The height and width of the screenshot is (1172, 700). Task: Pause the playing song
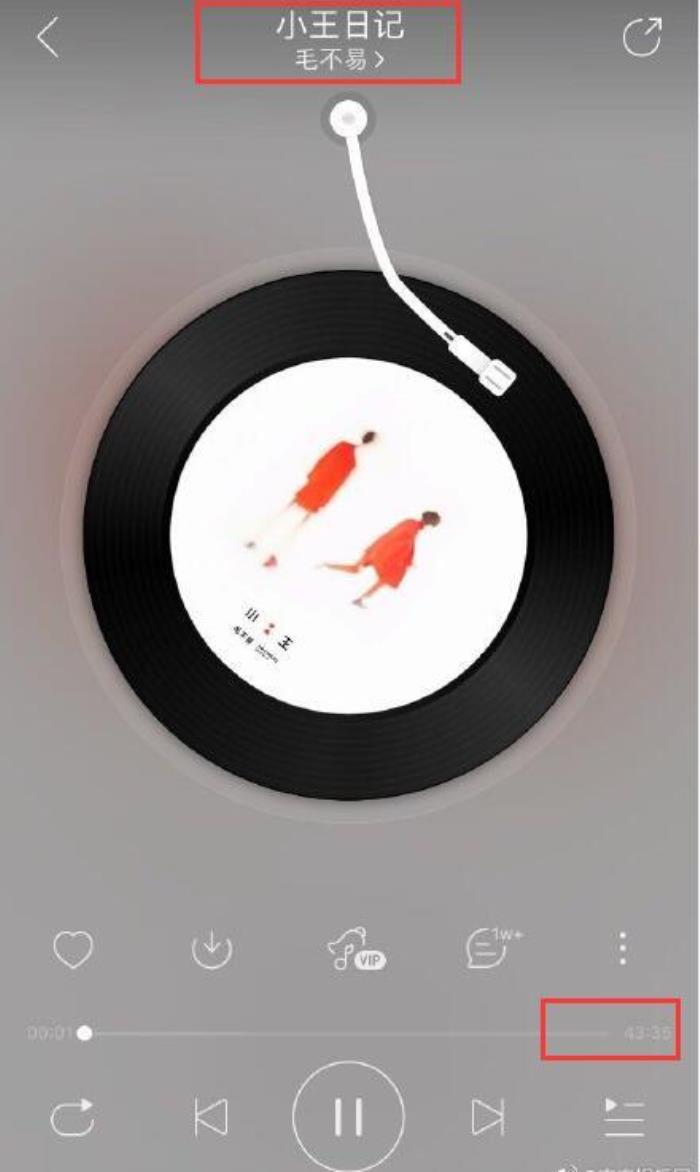348,1117
